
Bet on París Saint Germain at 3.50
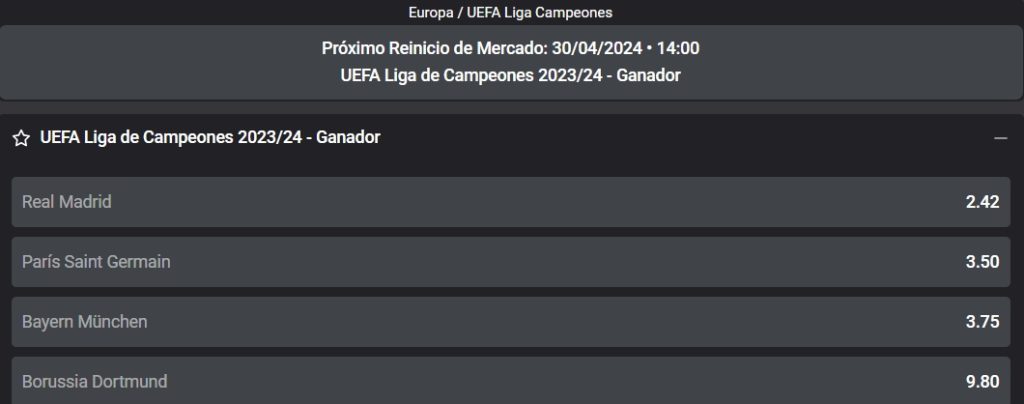(x=511, y=262)
